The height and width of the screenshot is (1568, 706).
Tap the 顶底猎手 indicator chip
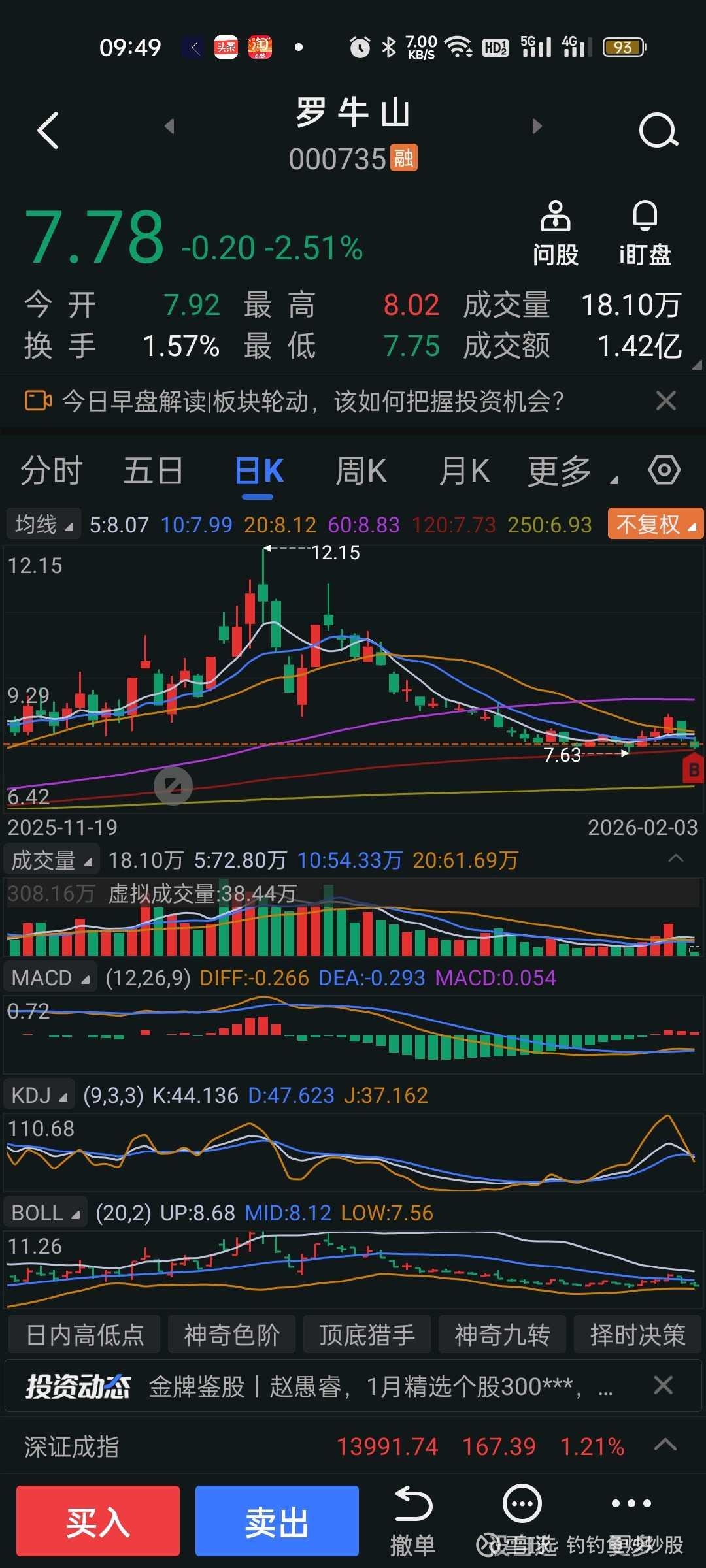coord(367,1334)
